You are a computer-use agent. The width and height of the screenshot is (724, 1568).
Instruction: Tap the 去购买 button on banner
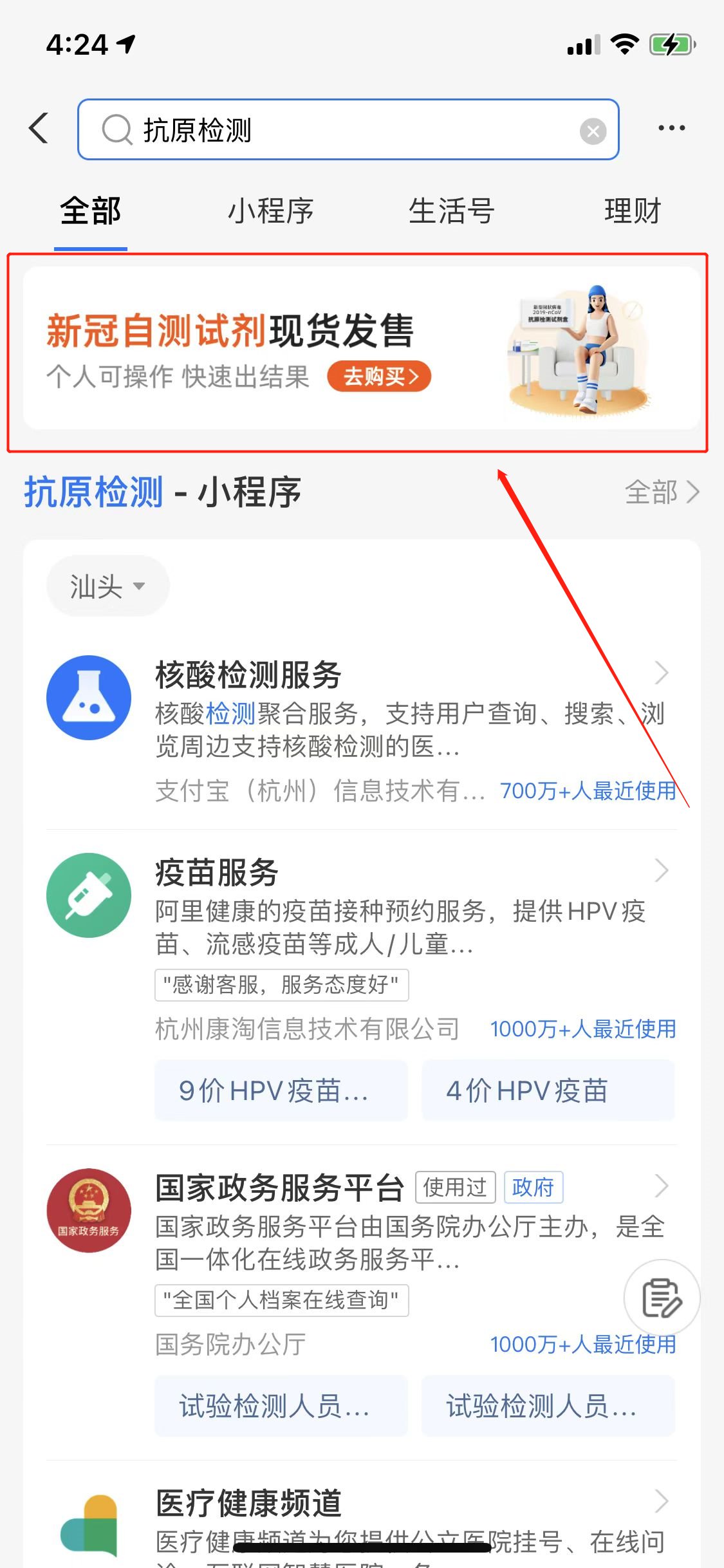[x=379, y=377]
